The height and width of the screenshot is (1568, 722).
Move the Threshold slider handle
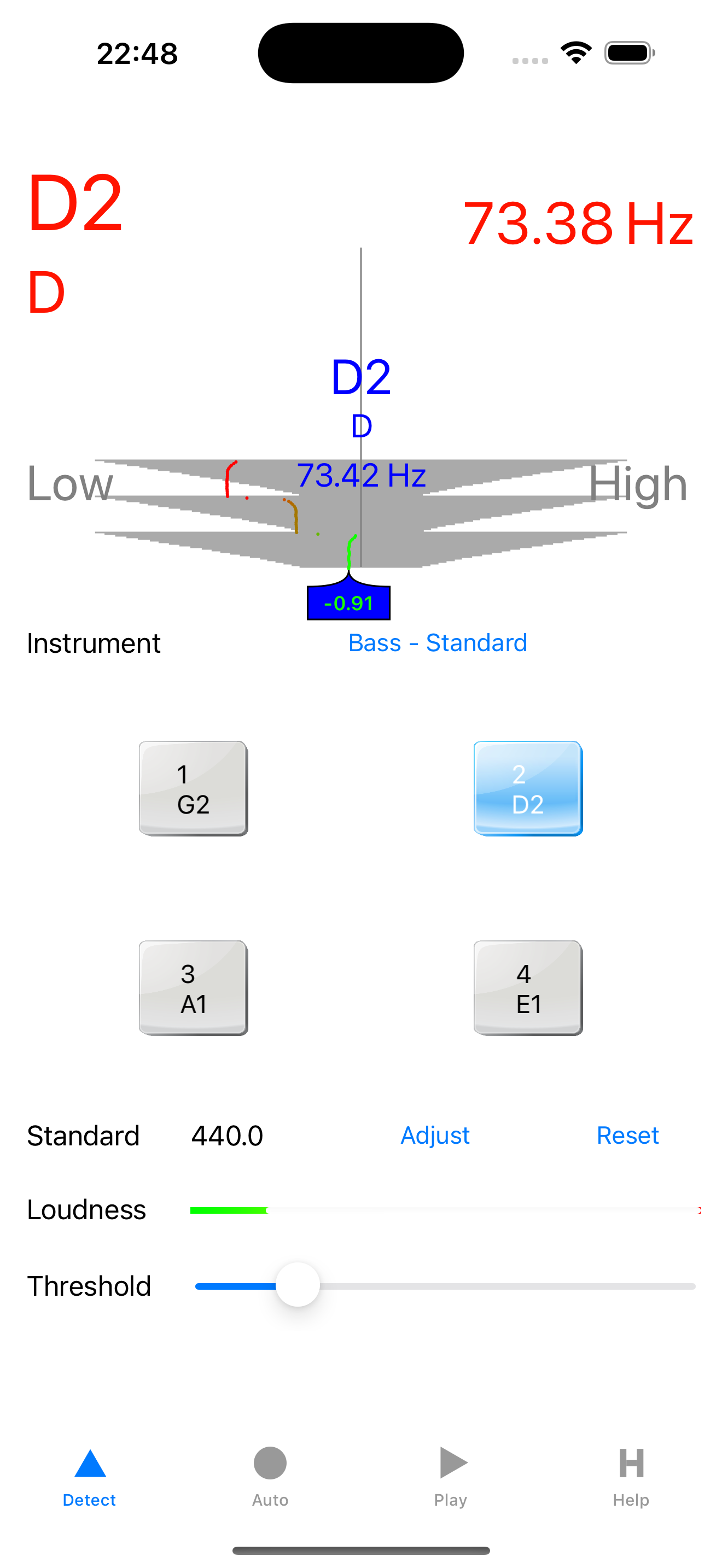coord(298,1284)
